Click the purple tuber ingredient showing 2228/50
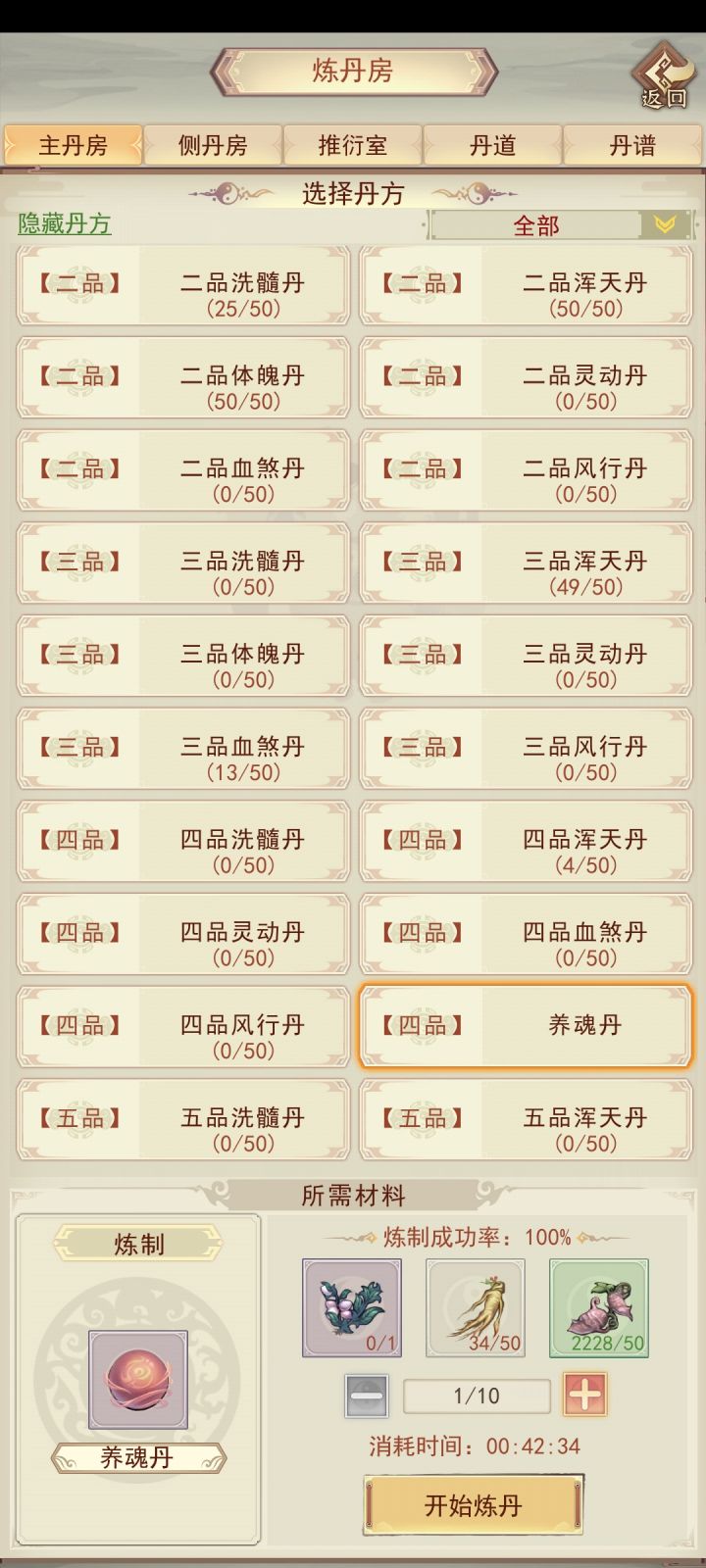 click(x=599, y=1308)
